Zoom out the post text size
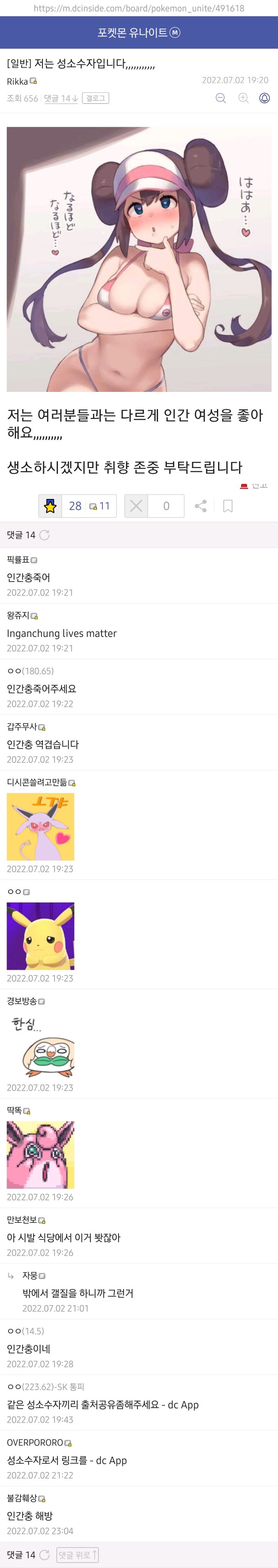The image size is (278, 1568). point(221,98)
